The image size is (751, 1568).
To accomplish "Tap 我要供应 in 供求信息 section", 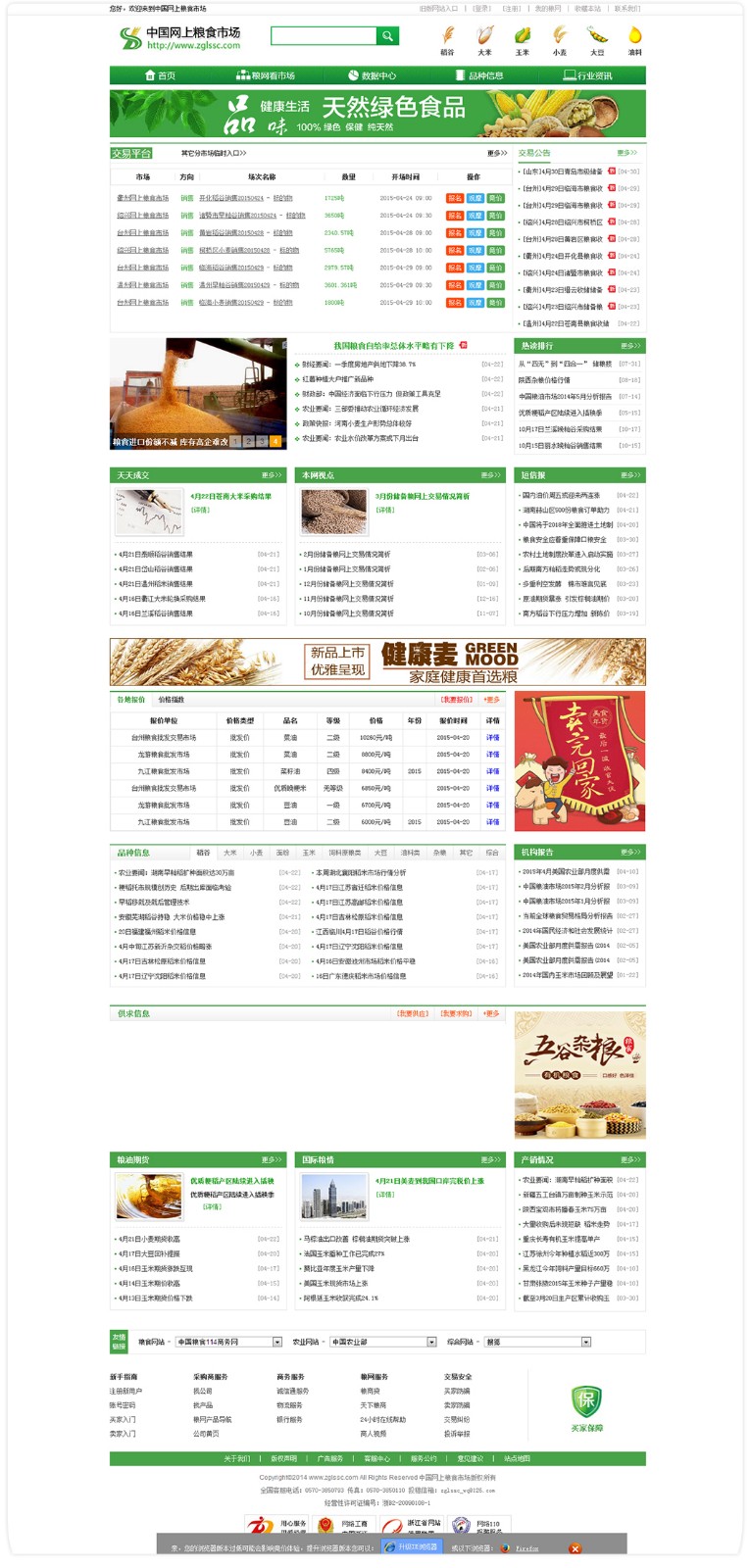I will (x=412, y=1013).
